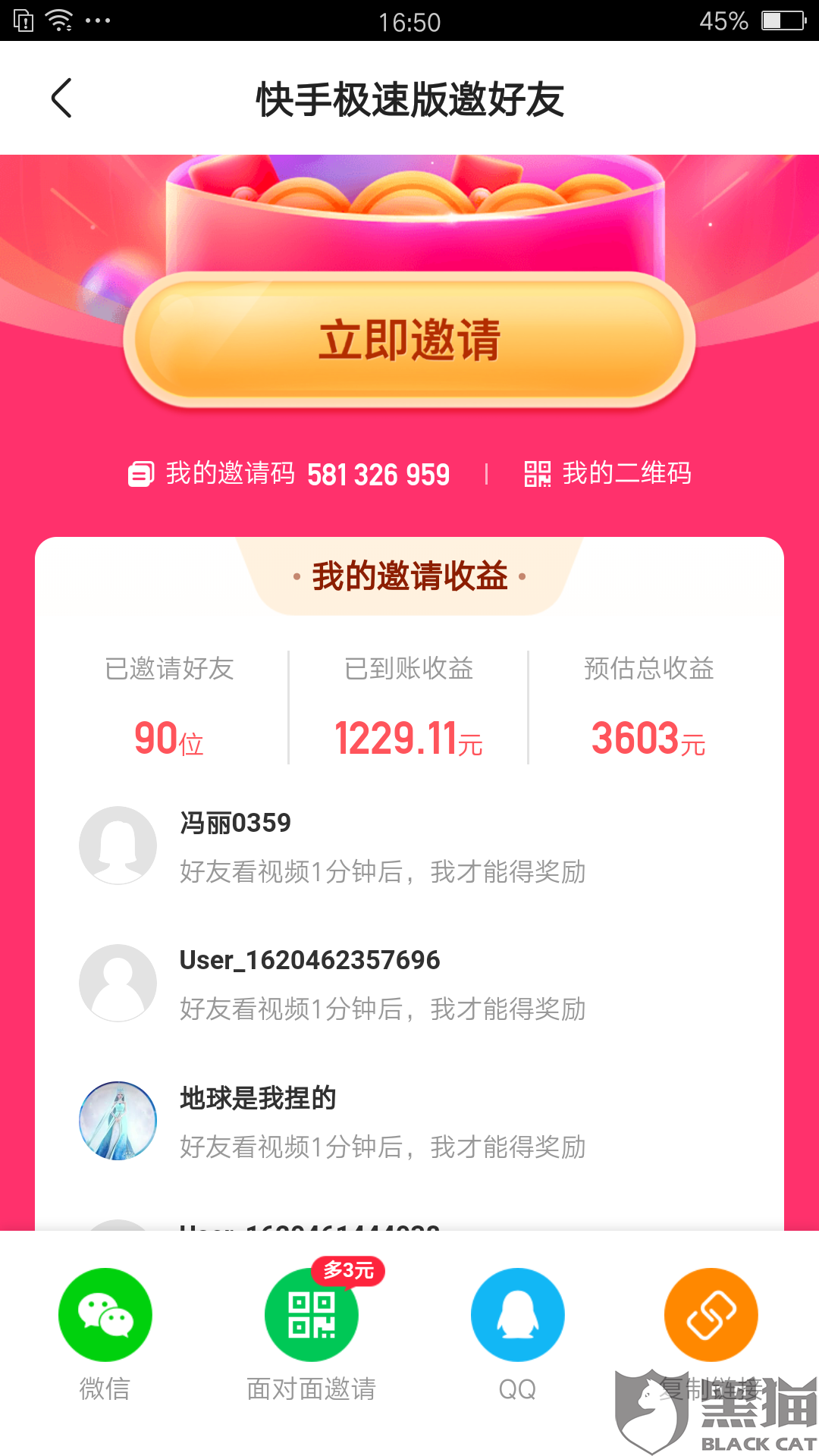Open invited friend User_1620462357696
Viewport: 819px width, 1456px height.
click(334, 984)
